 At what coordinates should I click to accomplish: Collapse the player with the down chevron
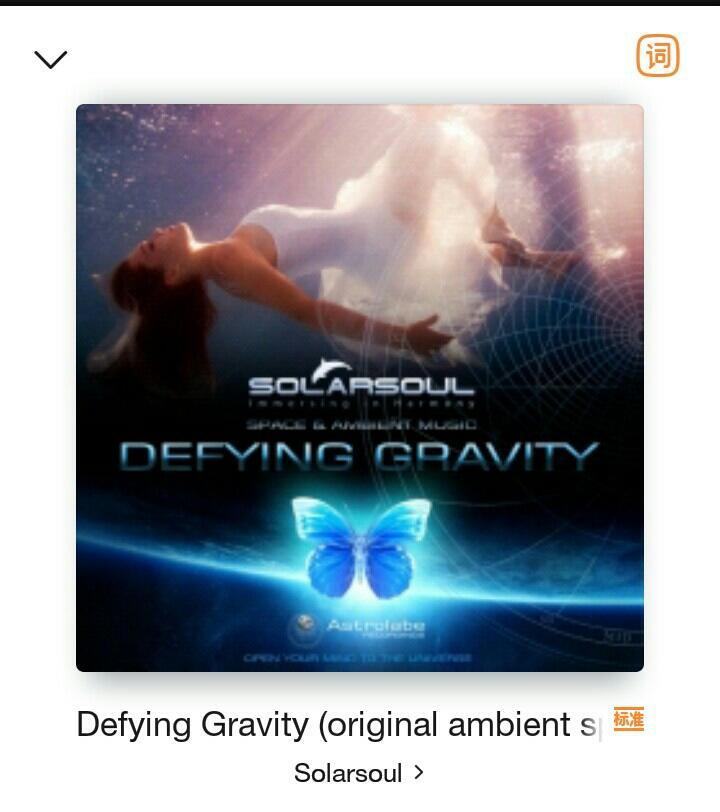(50, 59)
